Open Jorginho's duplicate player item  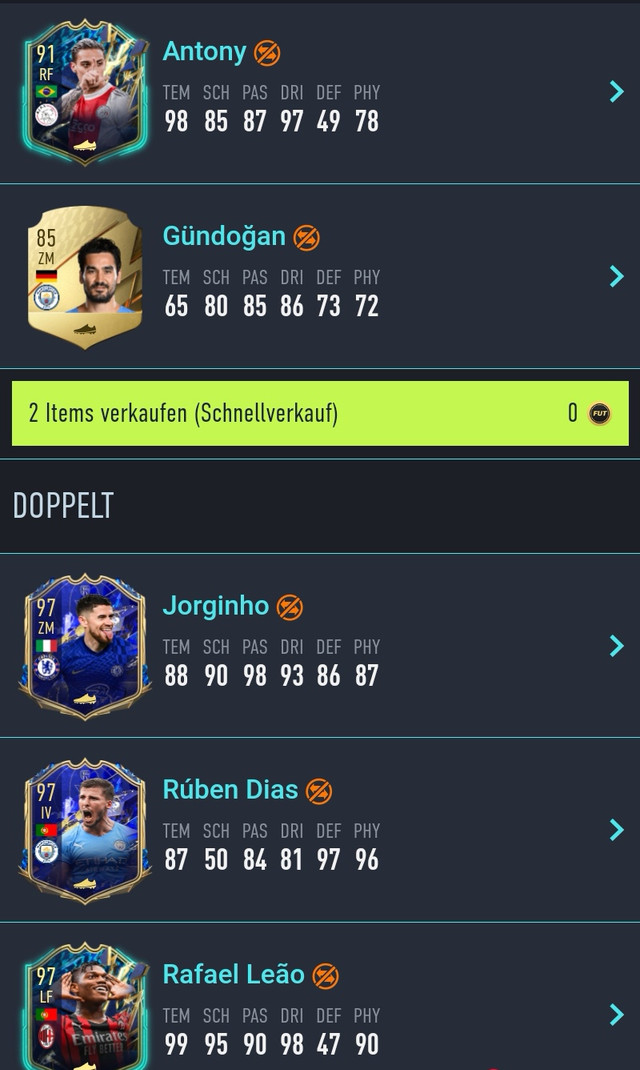pyautogui.click(x=617, y=646)
